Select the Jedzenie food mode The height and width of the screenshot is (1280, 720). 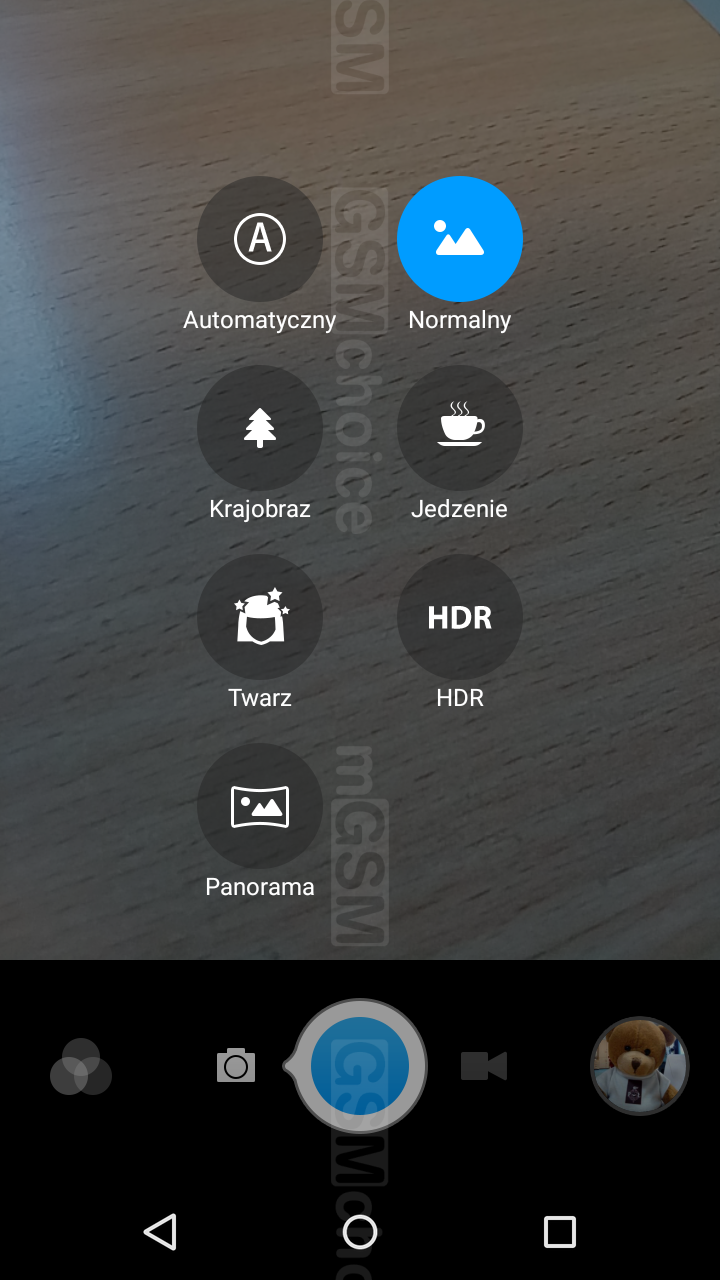460,428
